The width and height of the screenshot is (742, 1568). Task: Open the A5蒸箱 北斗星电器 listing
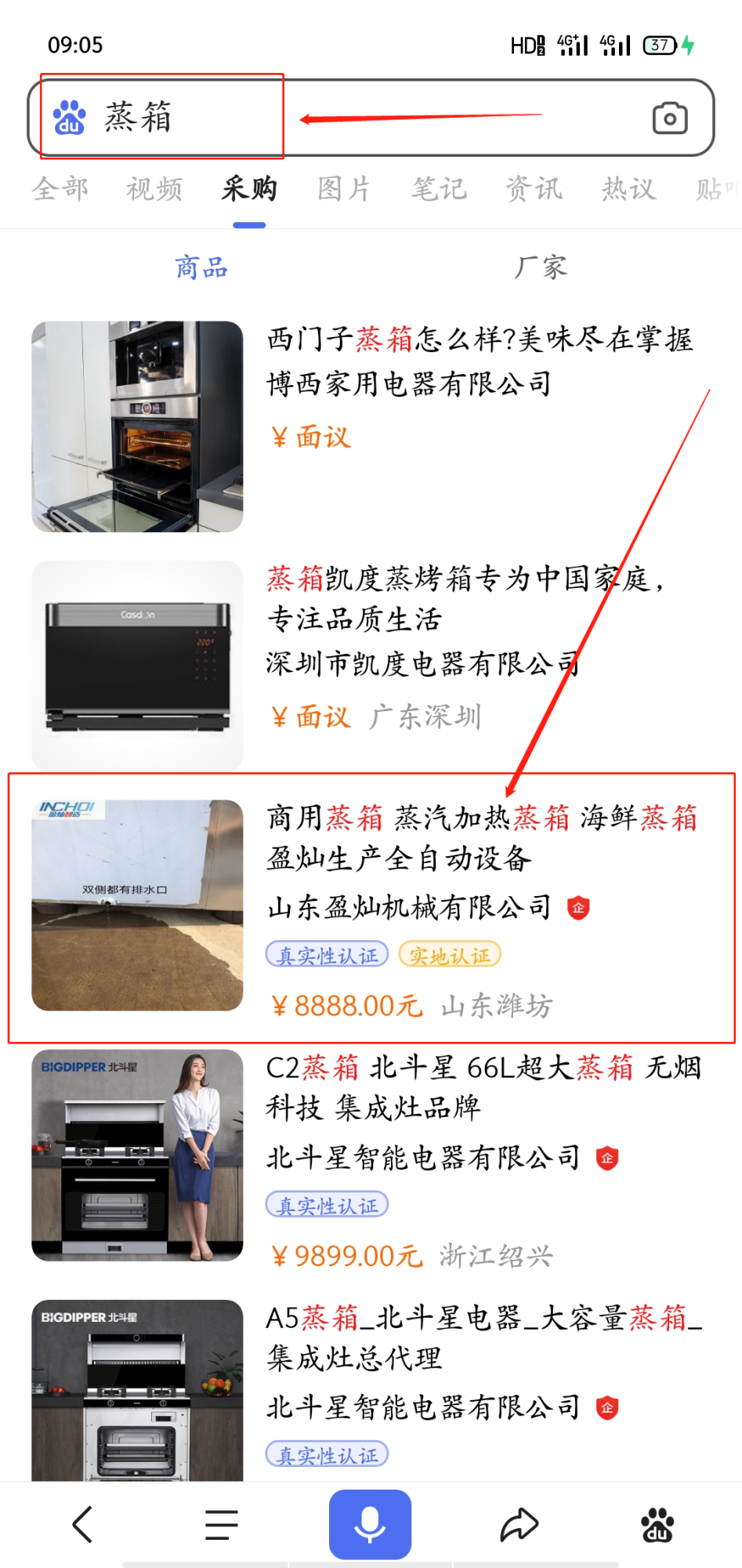[x=482, y=1338]
